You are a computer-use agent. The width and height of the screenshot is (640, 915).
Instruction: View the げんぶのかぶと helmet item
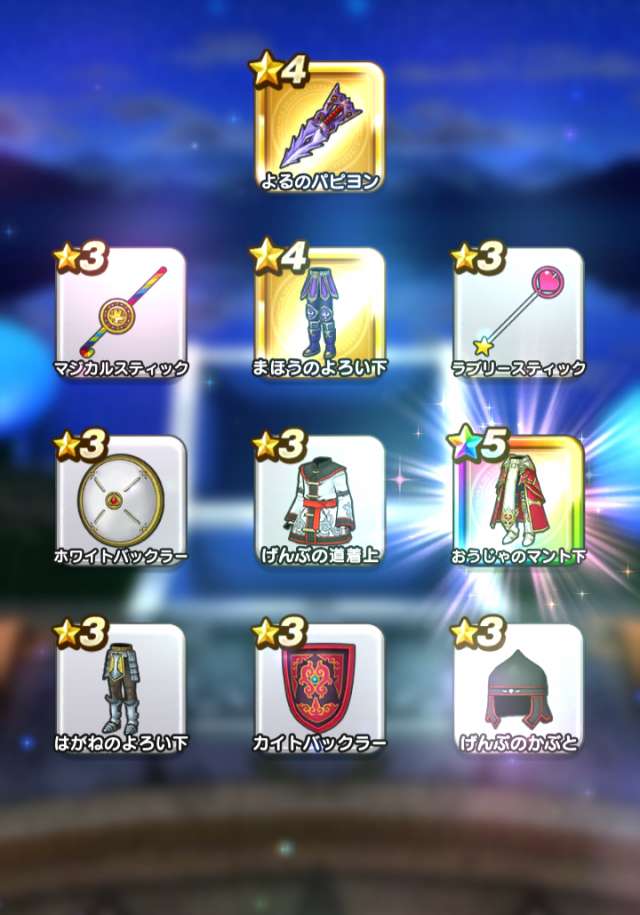519,688
